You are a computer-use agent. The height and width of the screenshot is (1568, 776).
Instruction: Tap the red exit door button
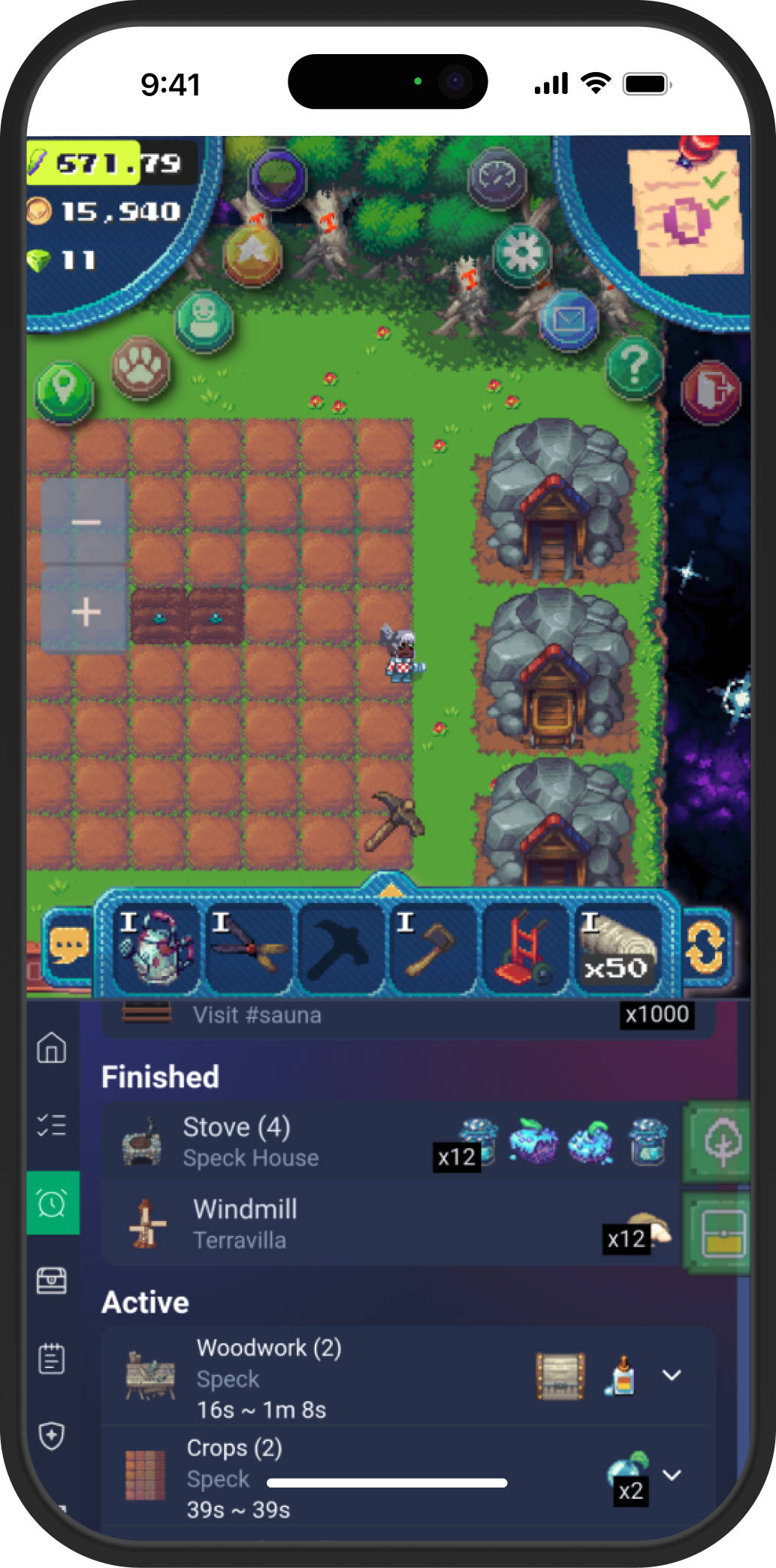point(711,391)
